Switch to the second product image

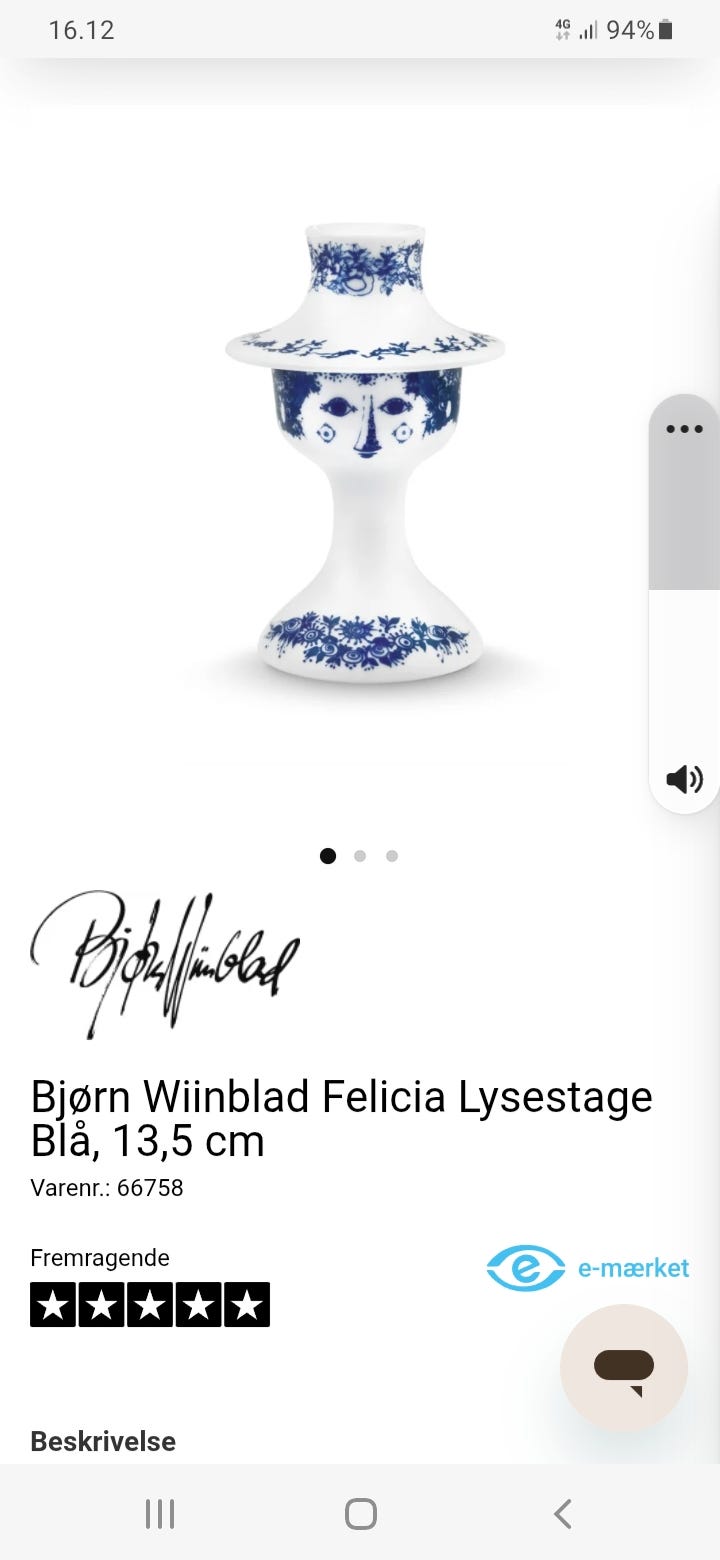point(360,856)
